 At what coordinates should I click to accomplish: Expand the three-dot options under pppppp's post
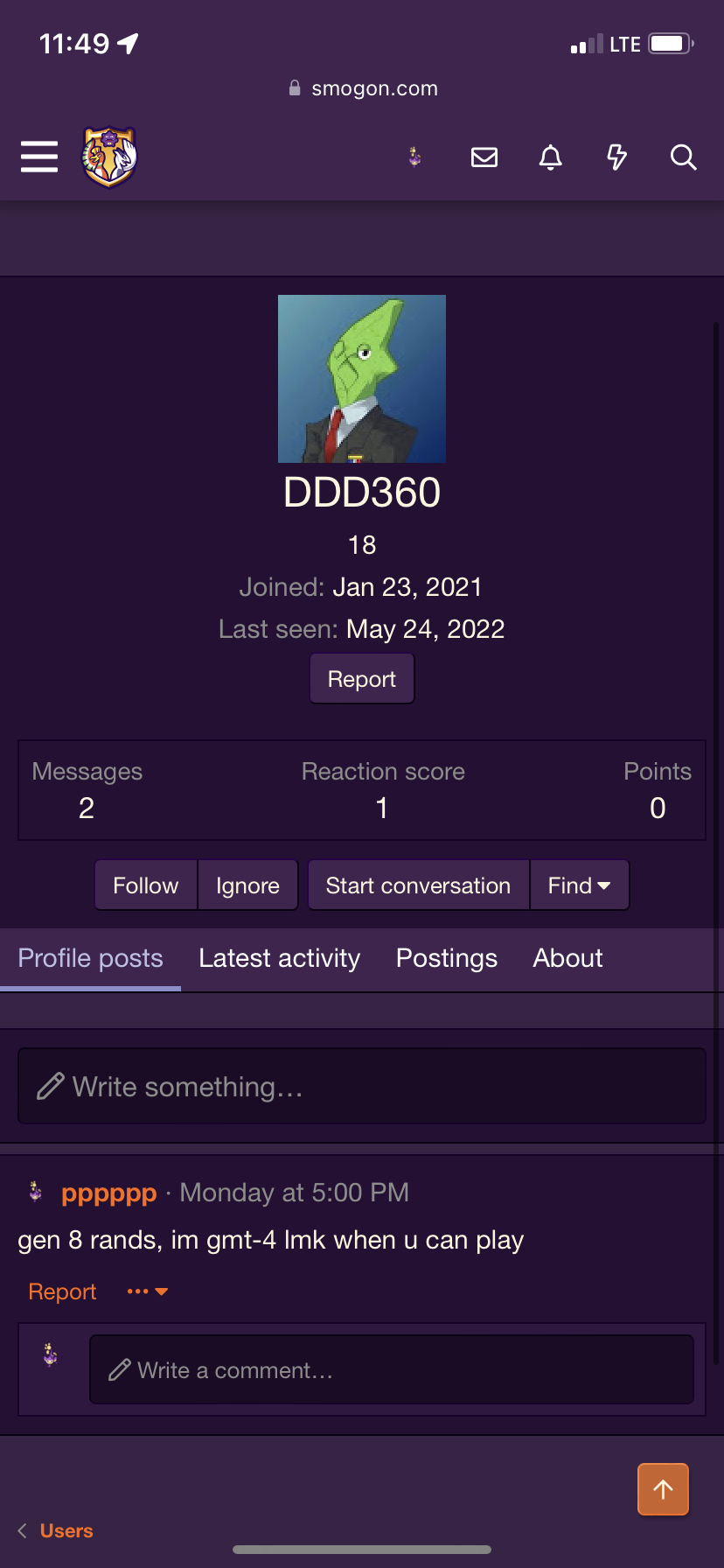coord(147,1291)
